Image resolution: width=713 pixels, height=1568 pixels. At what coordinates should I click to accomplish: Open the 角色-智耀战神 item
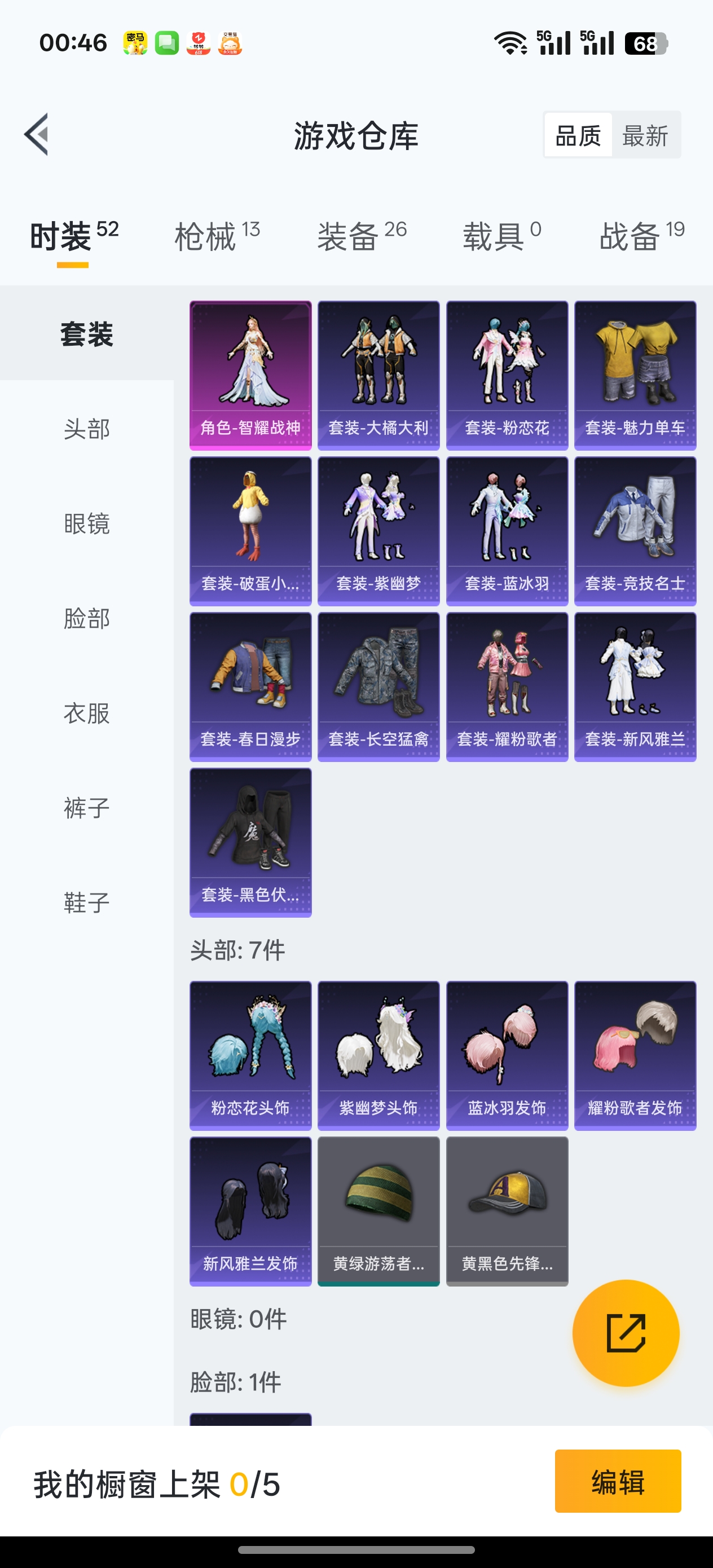(250, 375)
